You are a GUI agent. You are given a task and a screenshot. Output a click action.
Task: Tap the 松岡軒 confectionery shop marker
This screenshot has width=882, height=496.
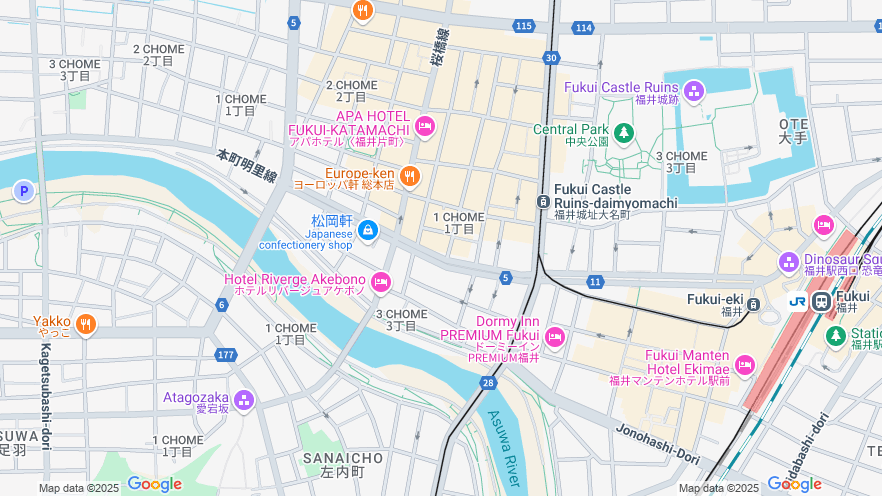(x=368, y=231)
